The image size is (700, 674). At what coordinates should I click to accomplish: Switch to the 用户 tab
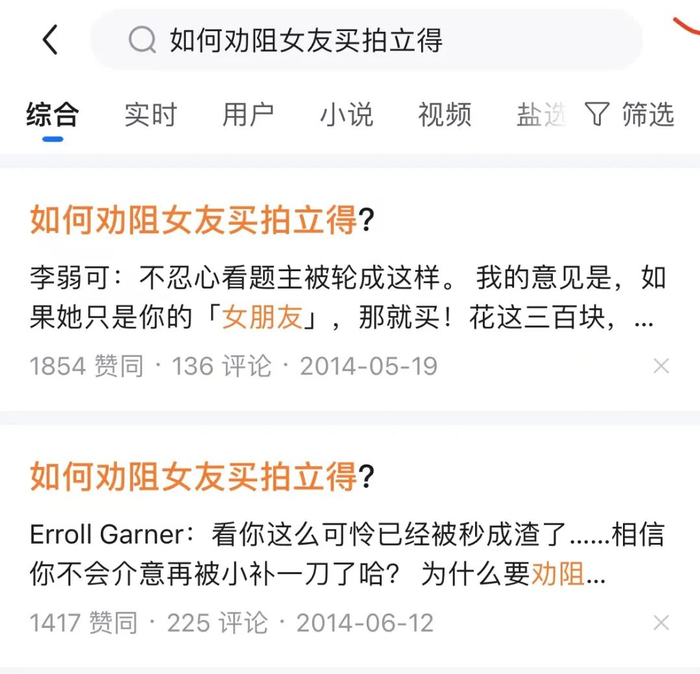[x=248, y=115]
